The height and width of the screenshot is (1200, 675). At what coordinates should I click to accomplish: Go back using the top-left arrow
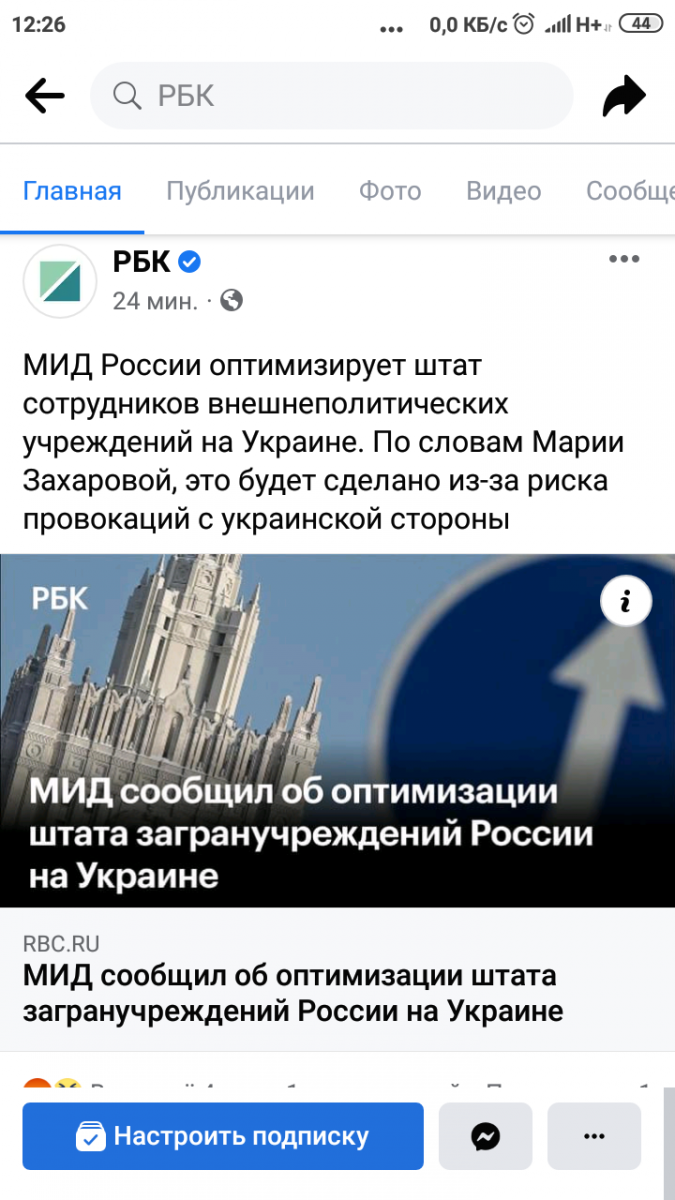(x=44, y=97)
